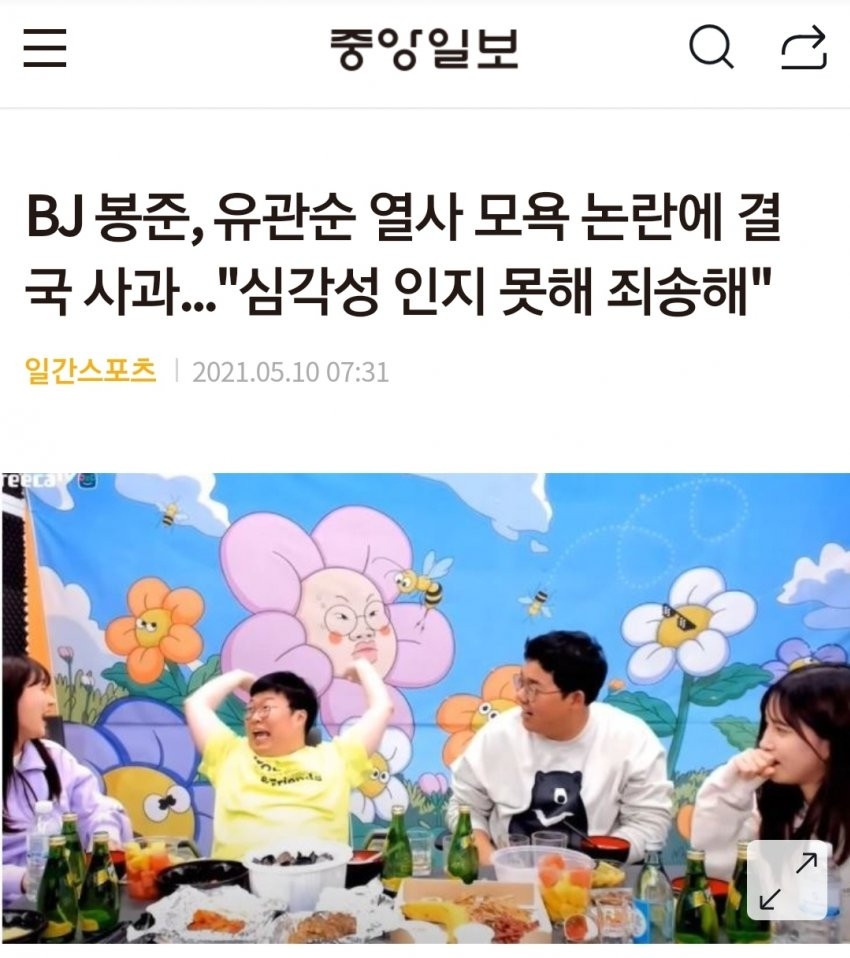This screenshot has width=850, height=958.
Task: Open the hamburger menu
Action: click(x=45, y=48)
